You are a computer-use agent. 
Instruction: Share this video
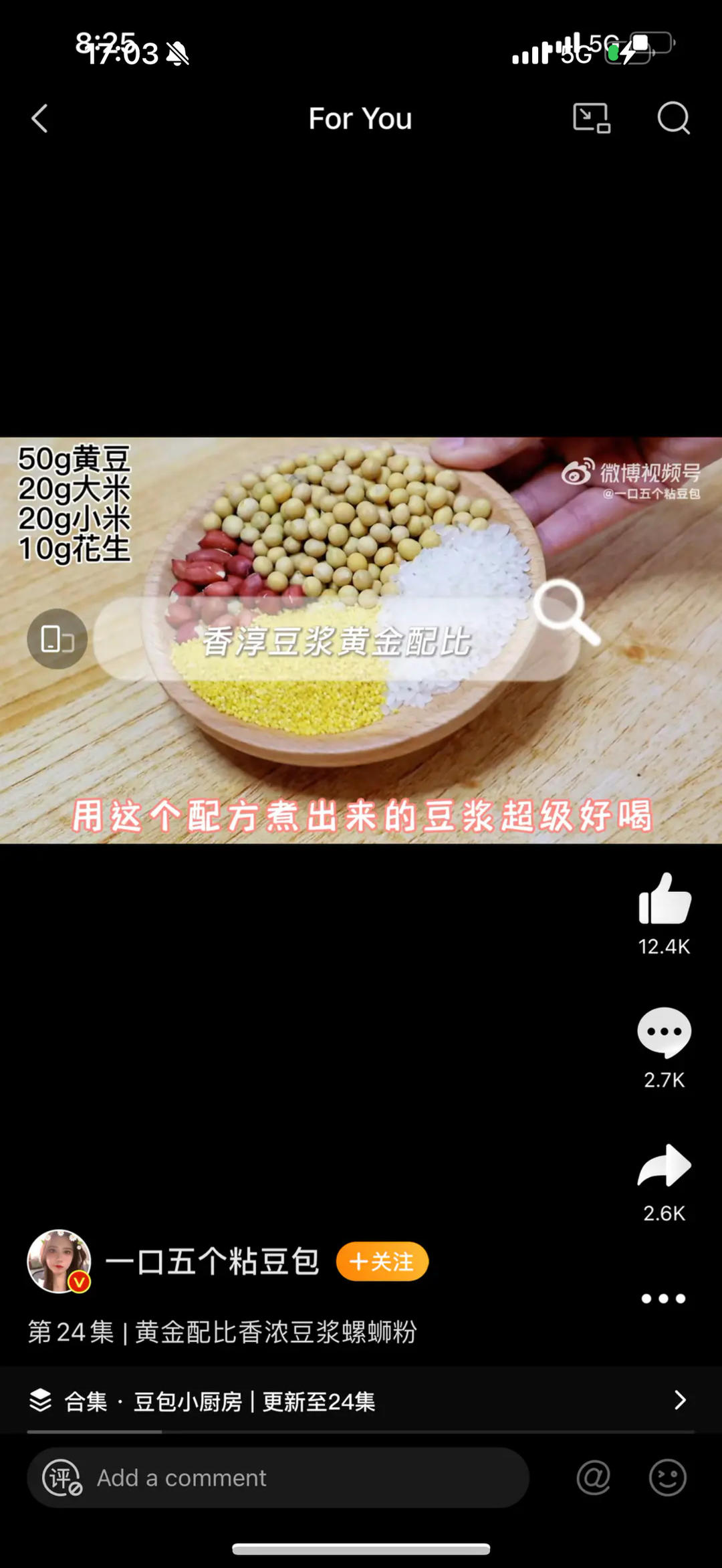tap(664, 1166)
